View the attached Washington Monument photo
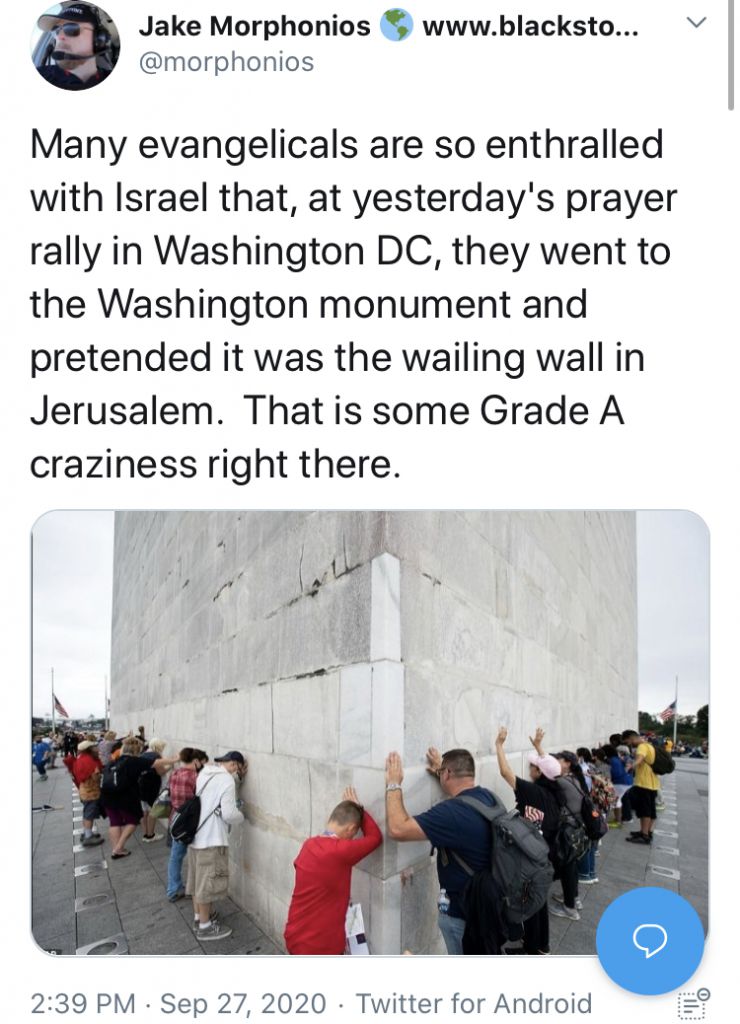This screenshot has height=1024, width=740. 370,730
